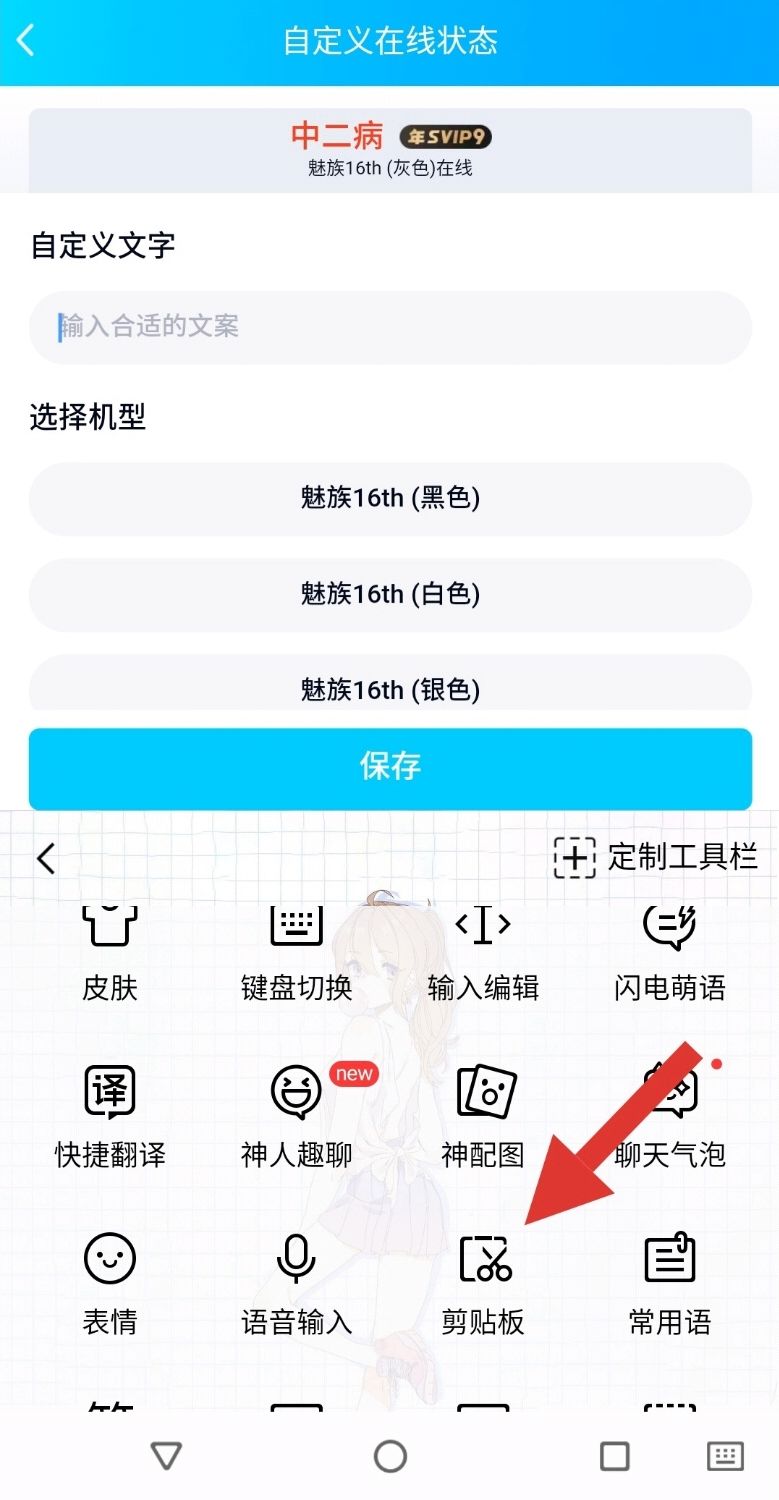Open the 表情 emoji panel

pos(108,1280)
